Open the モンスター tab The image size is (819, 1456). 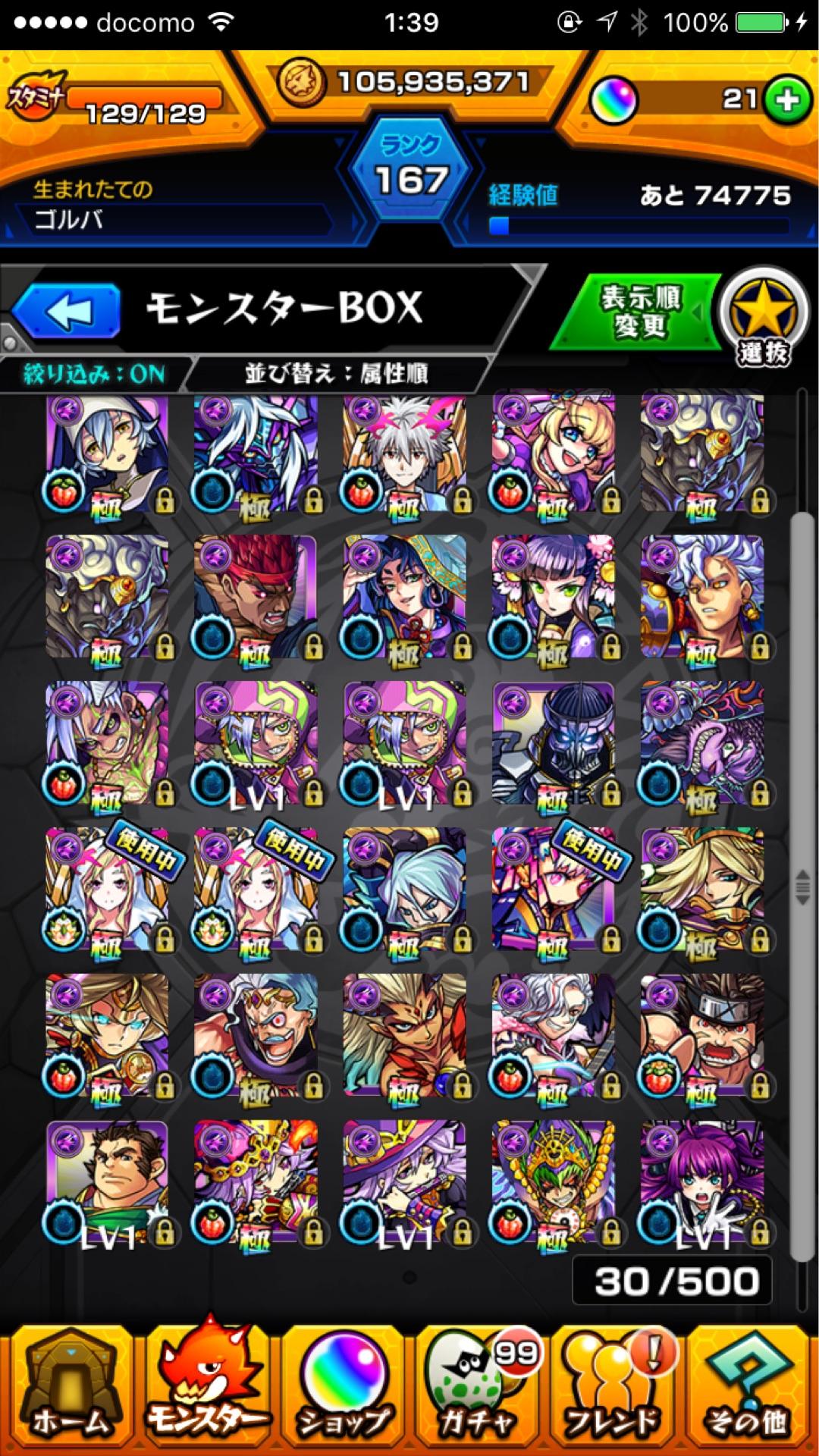[x=206, y=1392]
